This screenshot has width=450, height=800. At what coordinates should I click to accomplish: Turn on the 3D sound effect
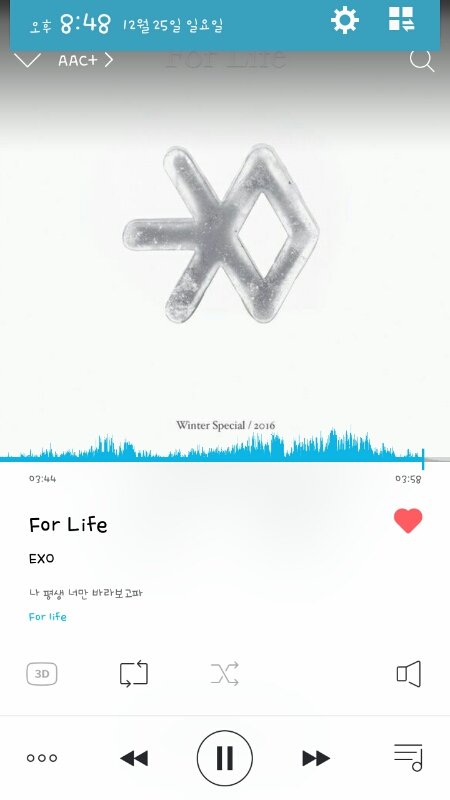coord(42,674)
